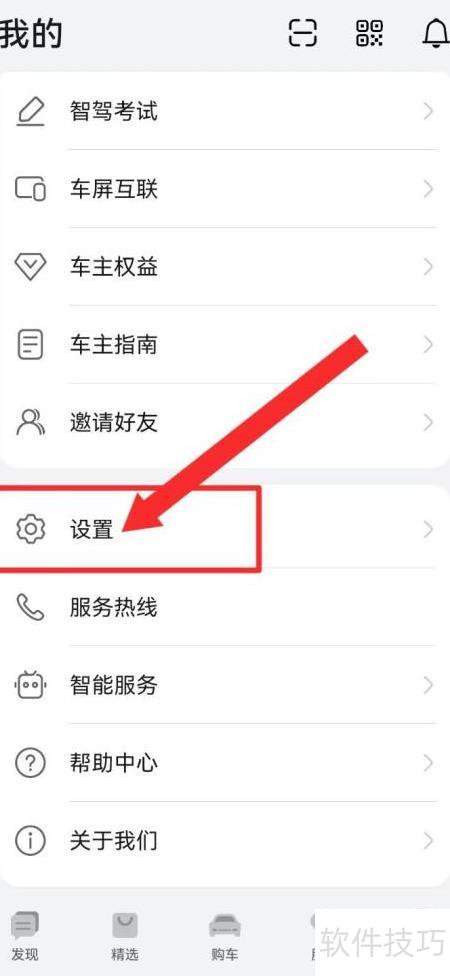This screenshot has height=976, width=450.
Task: Open the scan icon in header
Action: [302, 32]
